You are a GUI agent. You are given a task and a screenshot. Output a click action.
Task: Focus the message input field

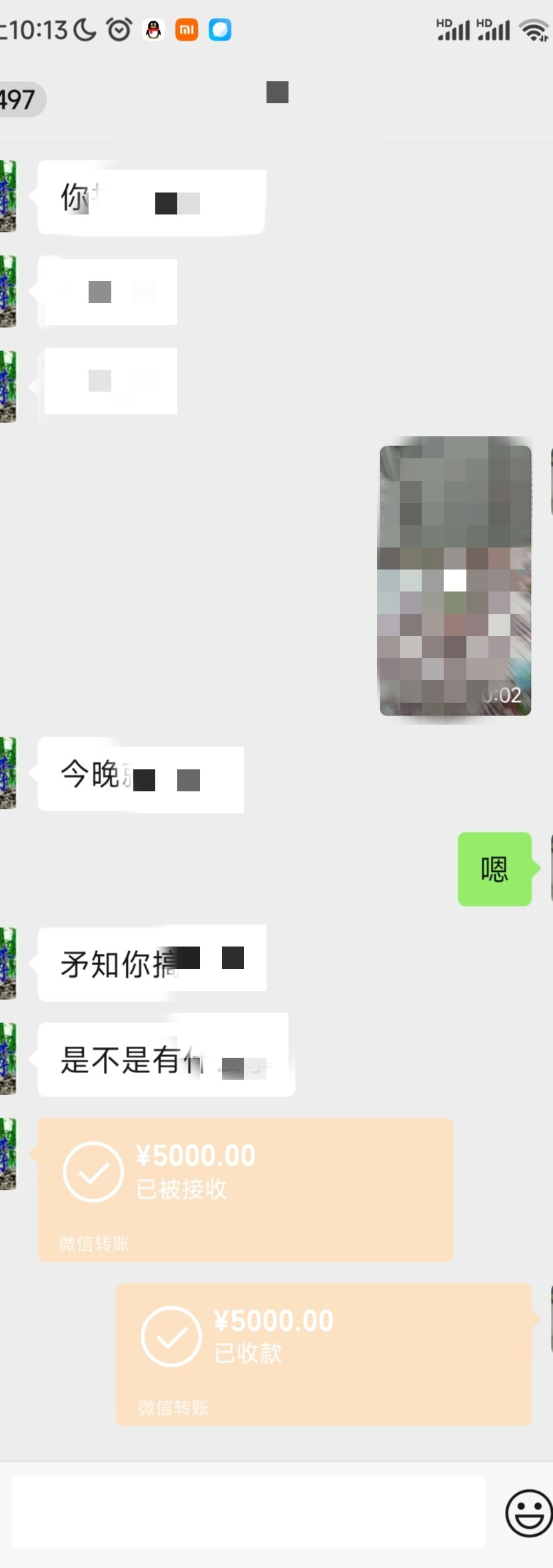pos(248,1512)
